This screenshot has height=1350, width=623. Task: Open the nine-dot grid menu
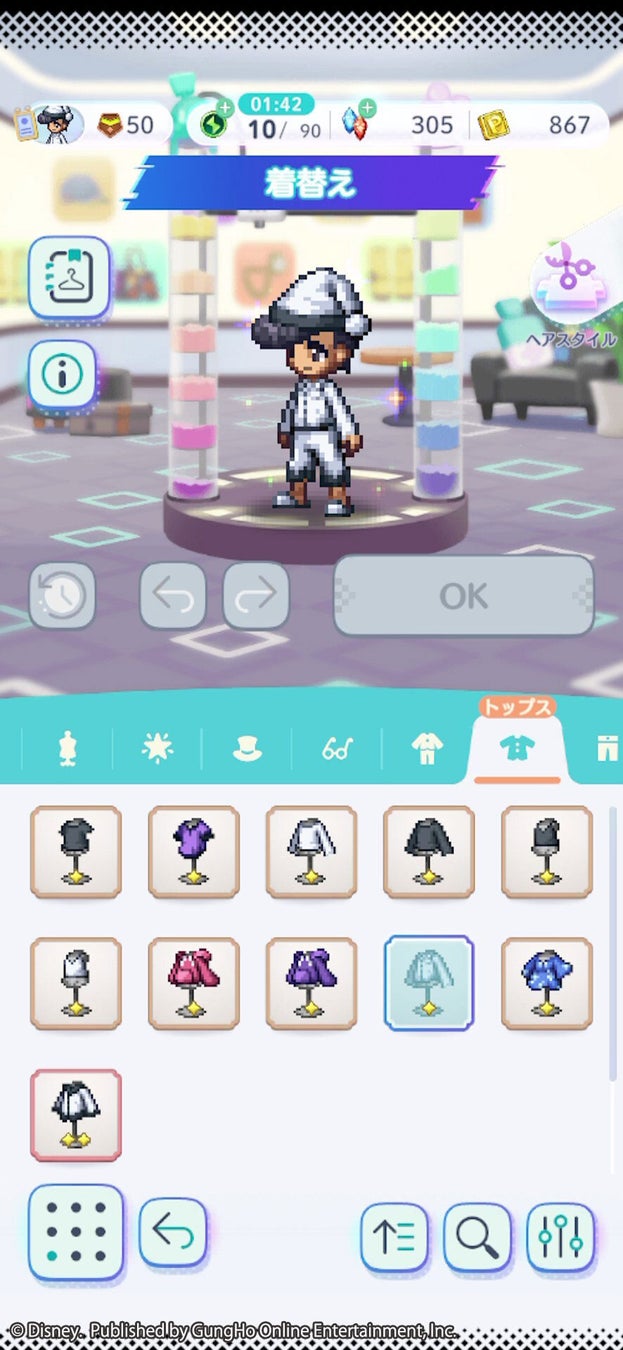click(76, 1232)
